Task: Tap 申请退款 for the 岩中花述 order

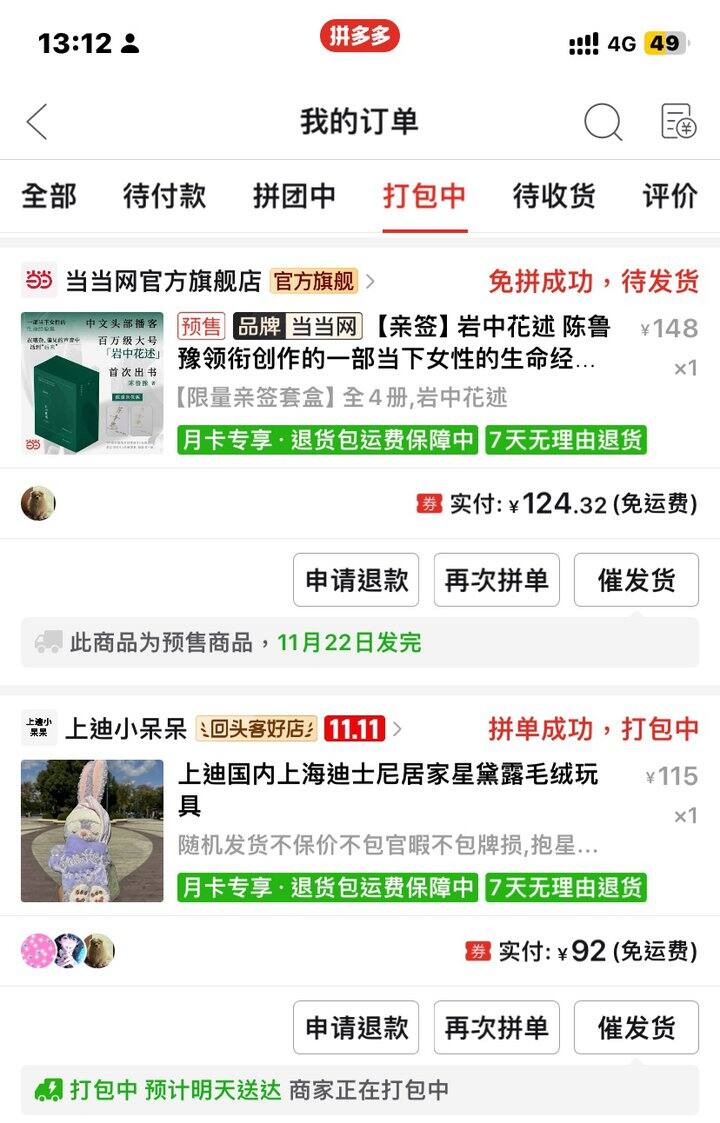Action: [356, 580]
